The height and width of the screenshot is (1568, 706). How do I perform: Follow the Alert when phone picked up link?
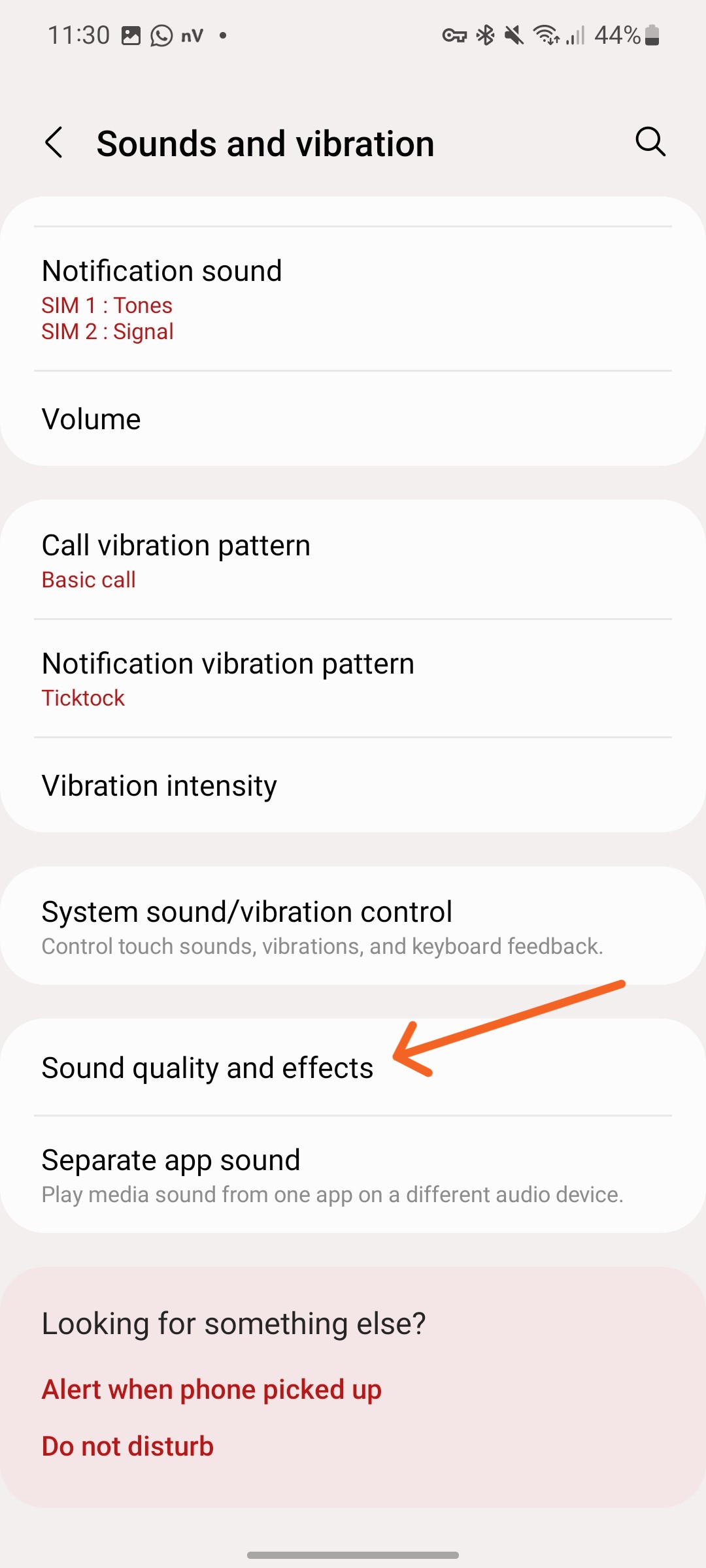pos(212,1390)
